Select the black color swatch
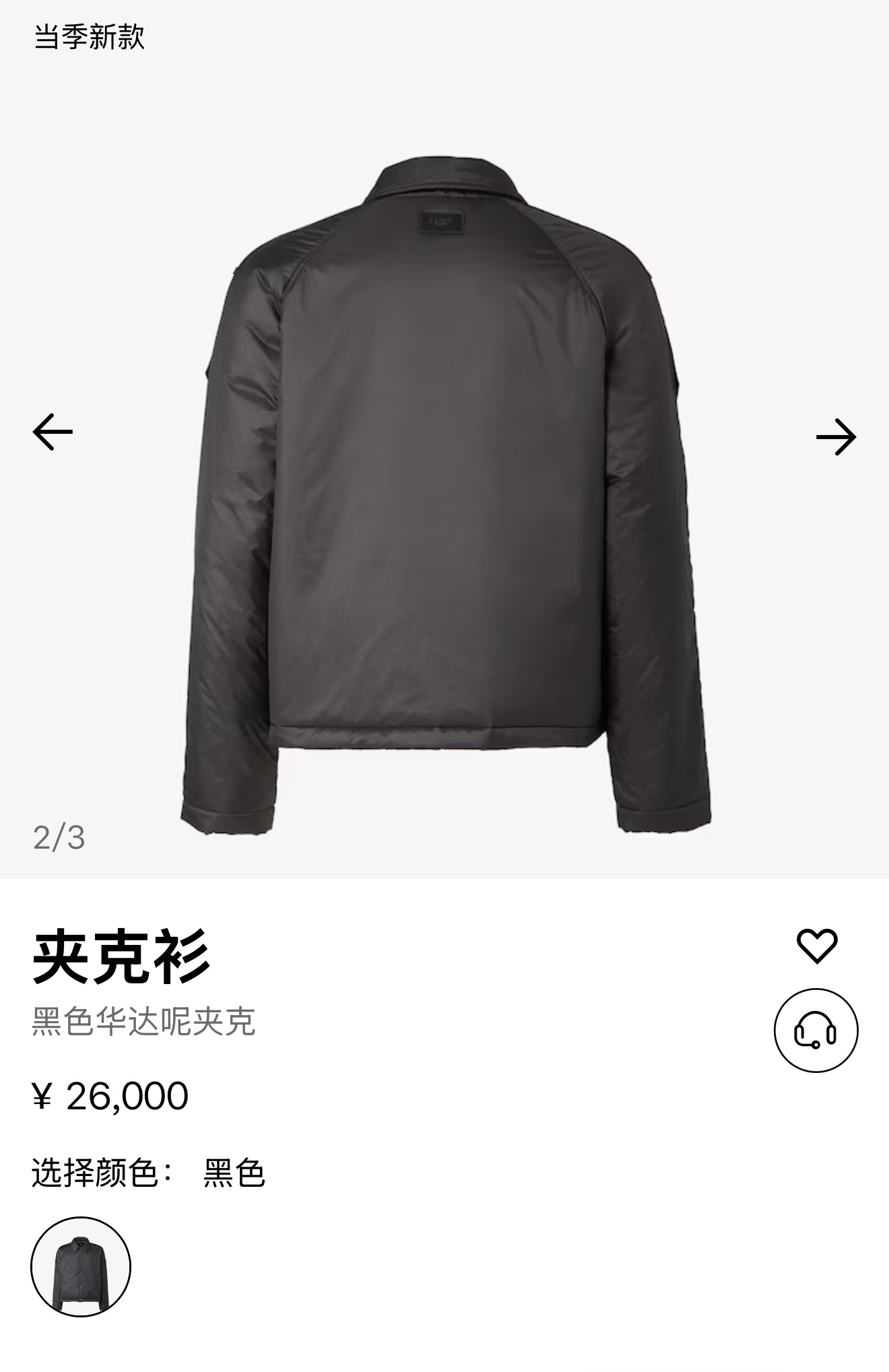889x1372 pixels. coord(81,1266)
